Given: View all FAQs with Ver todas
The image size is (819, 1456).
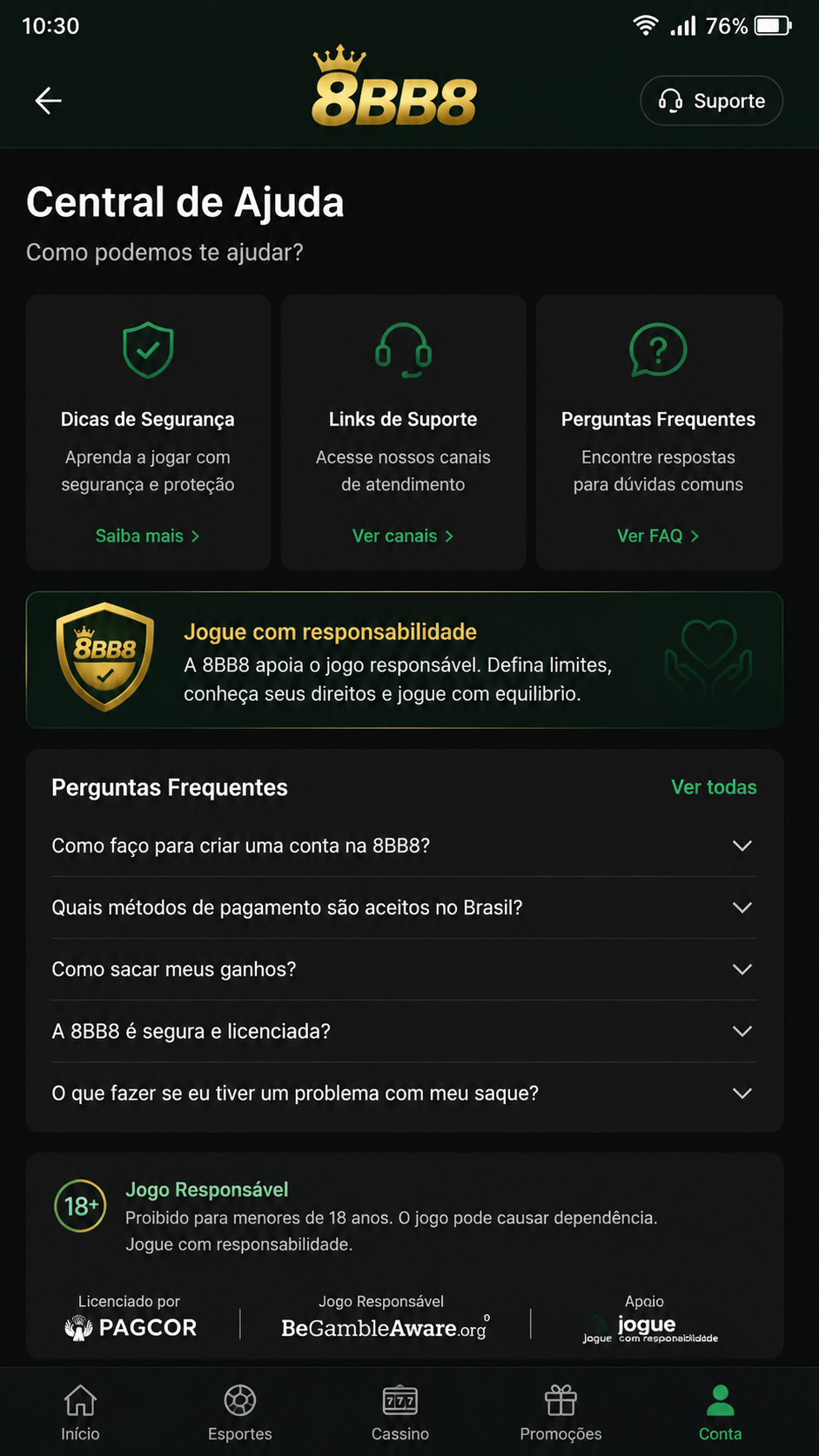Looking at the screenshot, I should click(x=714, y=787).
